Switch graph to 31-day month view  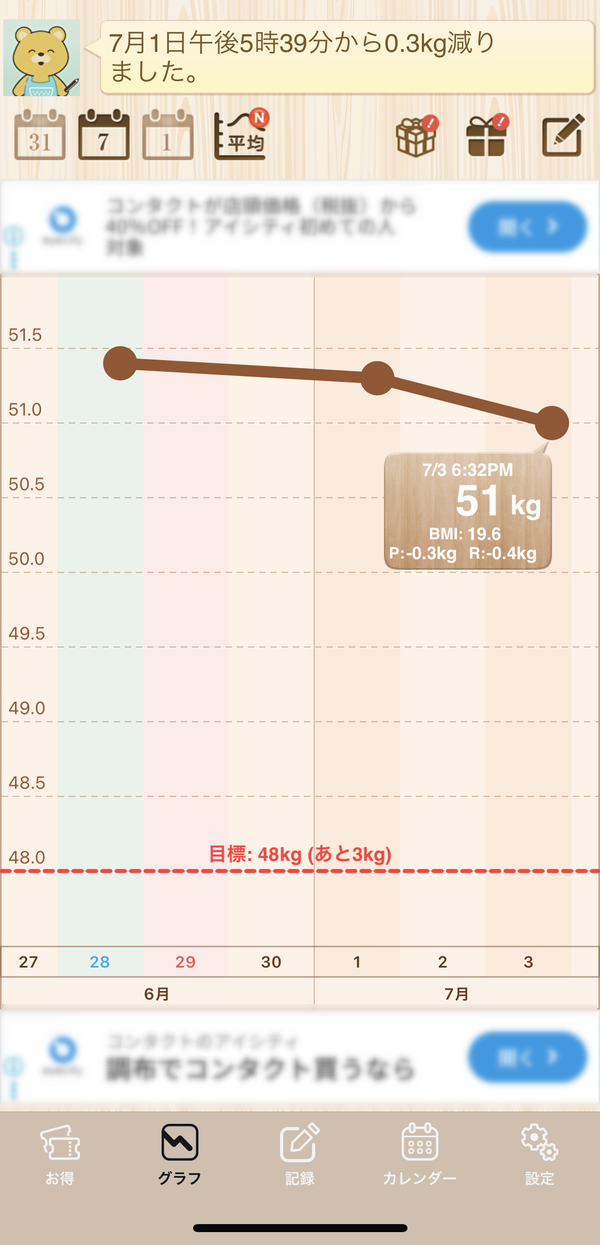coord(40,137)
